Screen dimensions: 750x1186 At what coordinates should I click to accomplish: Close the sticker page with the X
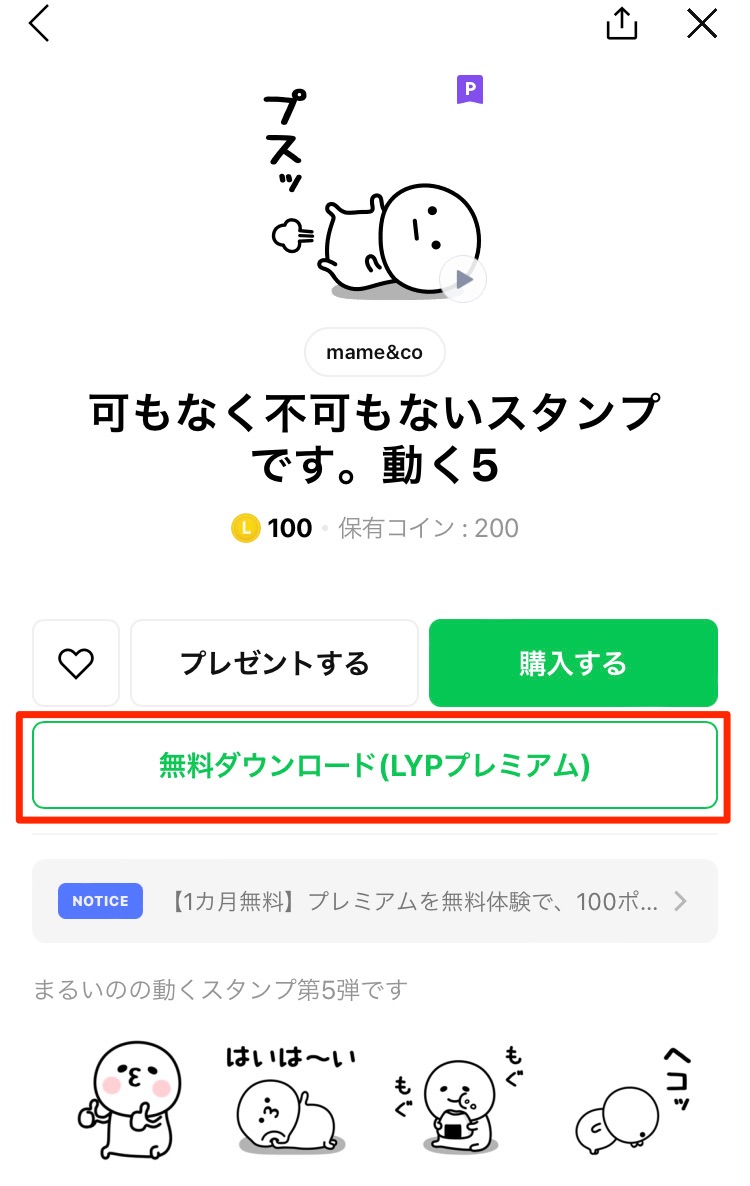click(x=702, y=24)
